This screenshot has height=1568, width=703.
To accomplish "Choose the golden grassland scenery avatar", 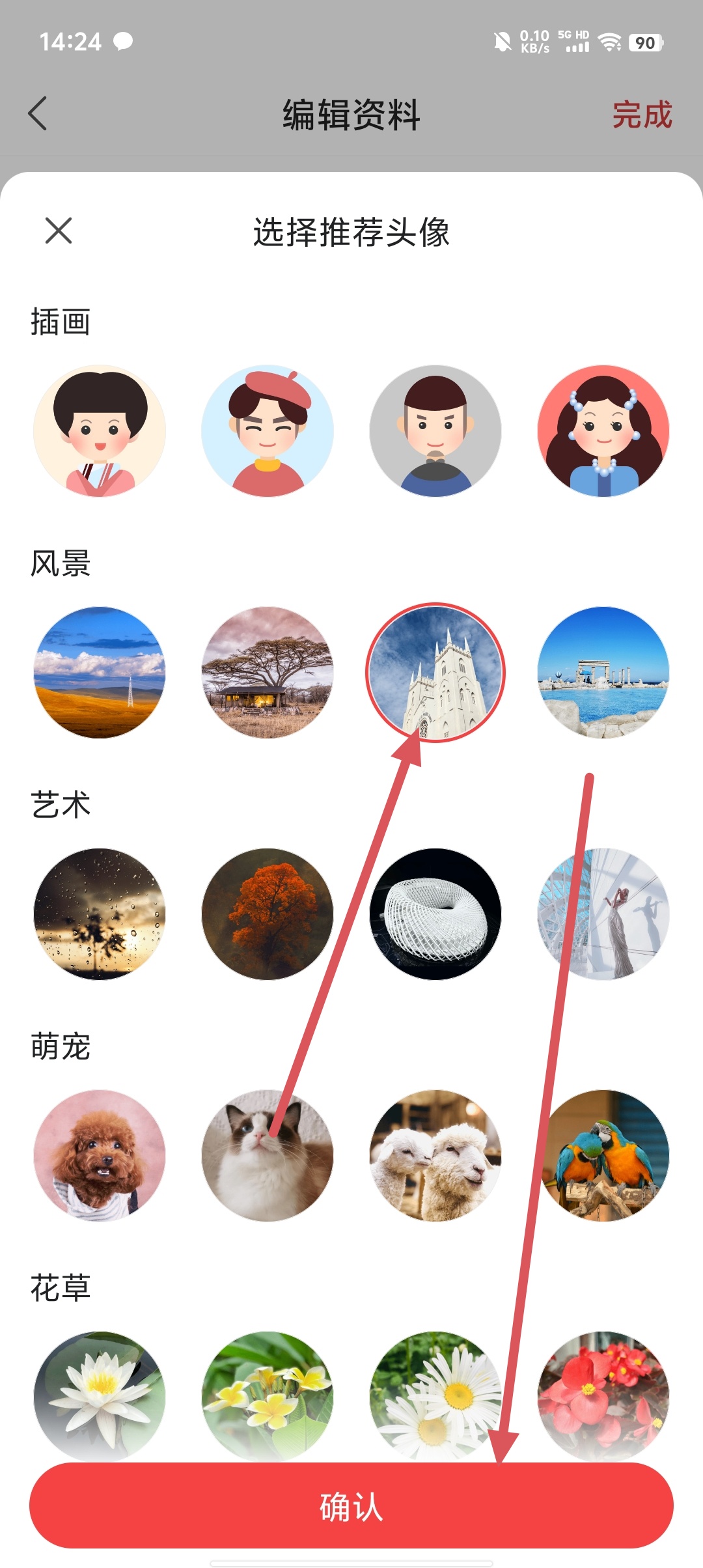I will [100, 673].
